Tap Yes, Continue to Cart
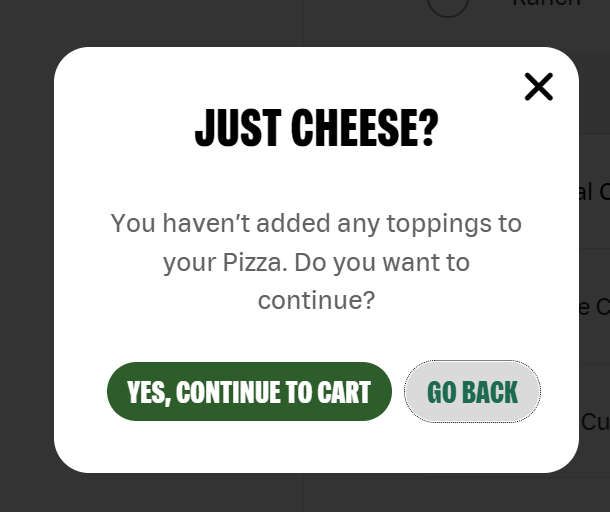The image size is (610, 512). [249, 392]
